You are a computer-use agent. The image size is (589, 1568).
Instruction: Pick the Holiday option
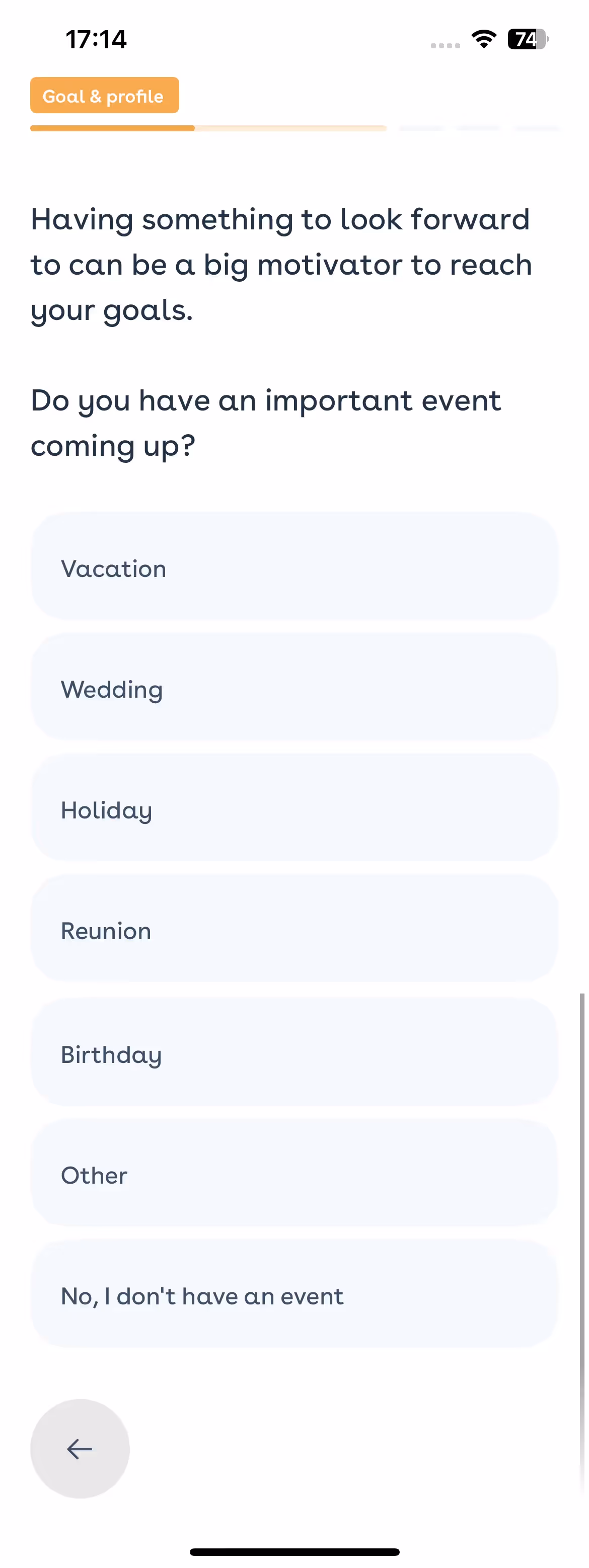pos(294,808)
